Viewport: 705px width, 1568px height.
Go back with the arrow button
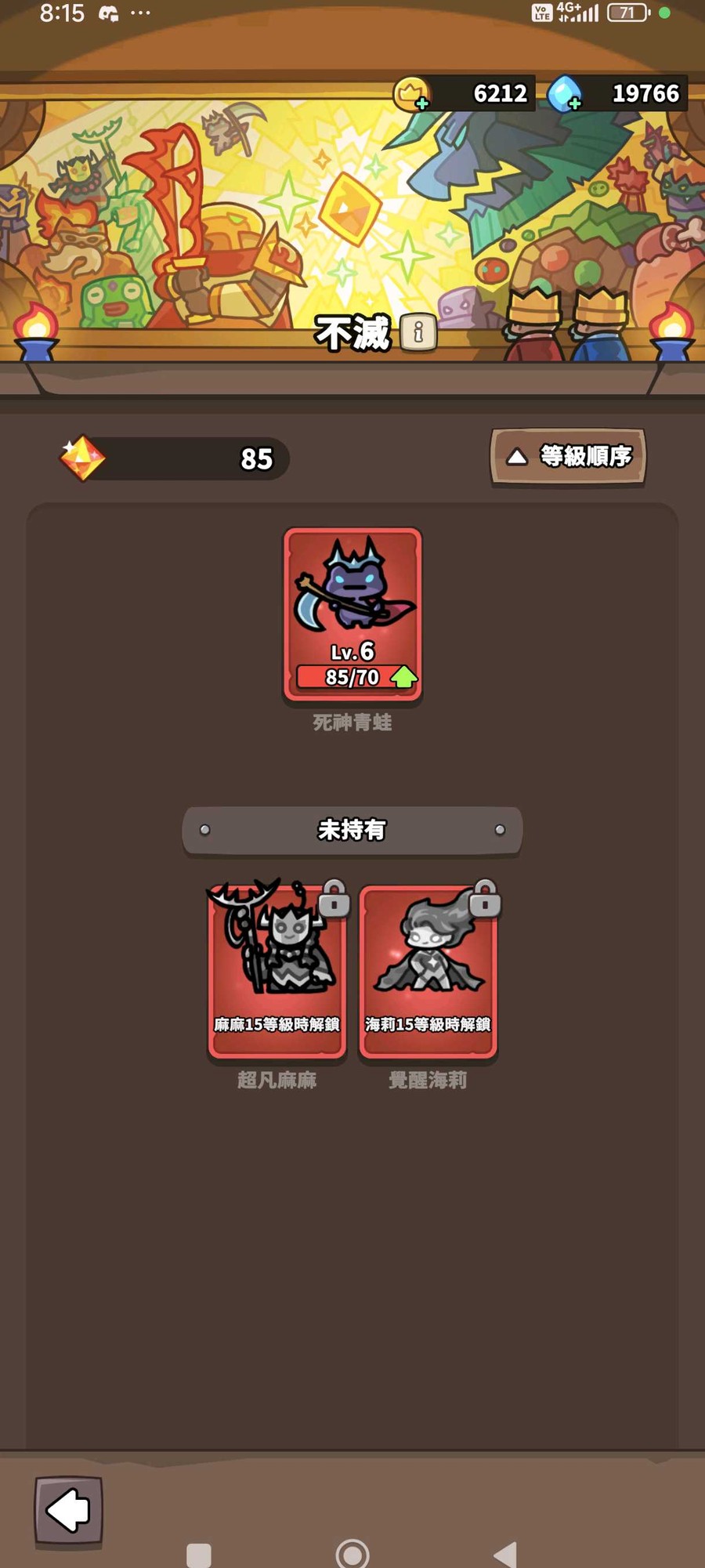coord(69,1510)
